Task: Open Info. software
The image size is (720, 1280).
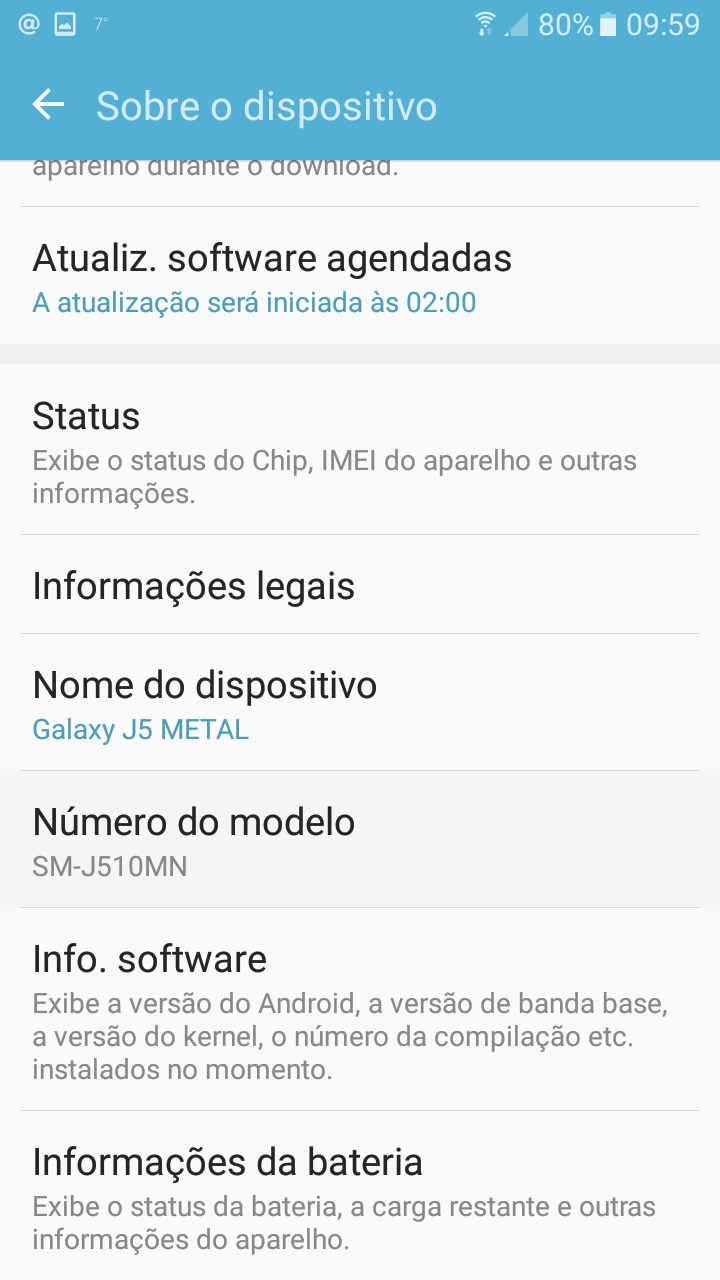Action: click(x=360, y=1009)
